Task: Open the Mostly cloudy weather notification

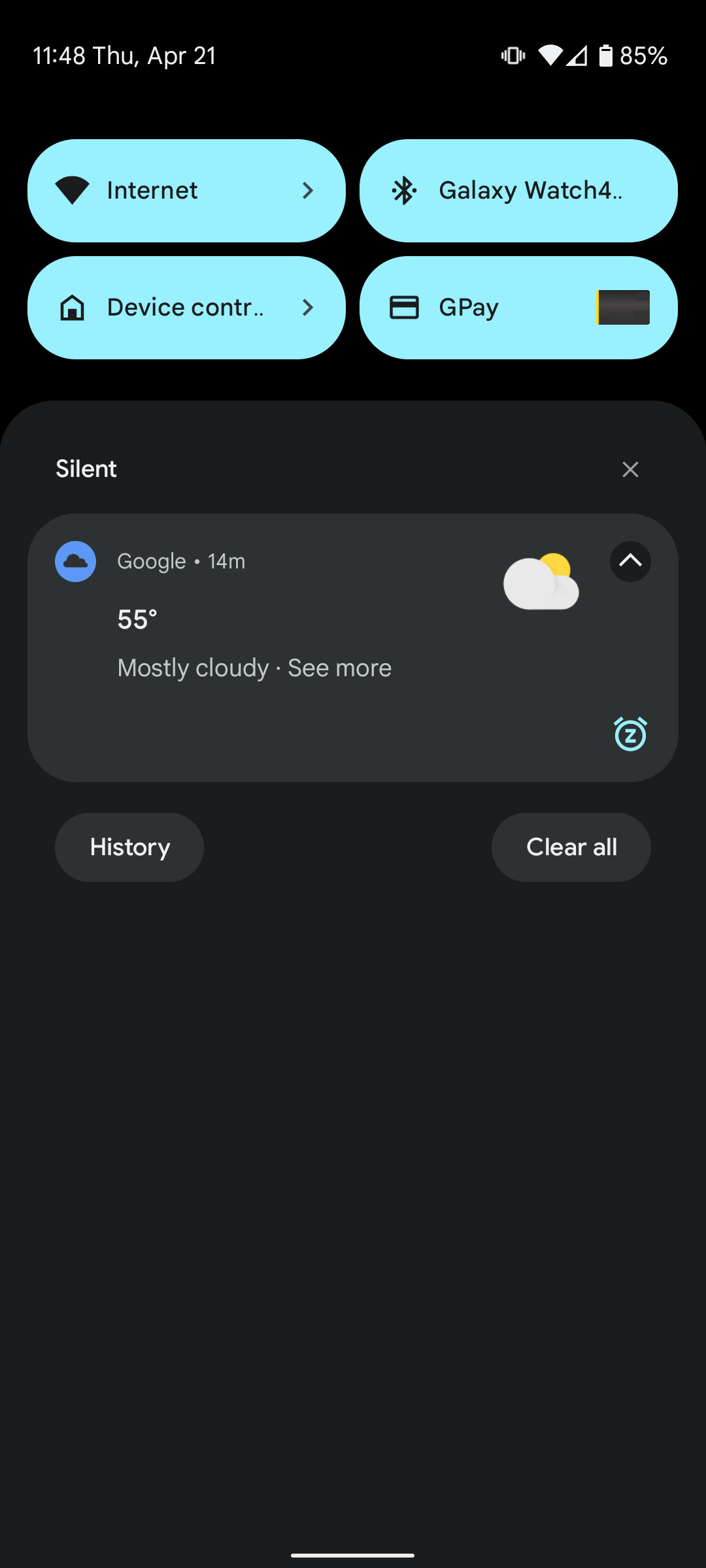Action: click(255, 668)
